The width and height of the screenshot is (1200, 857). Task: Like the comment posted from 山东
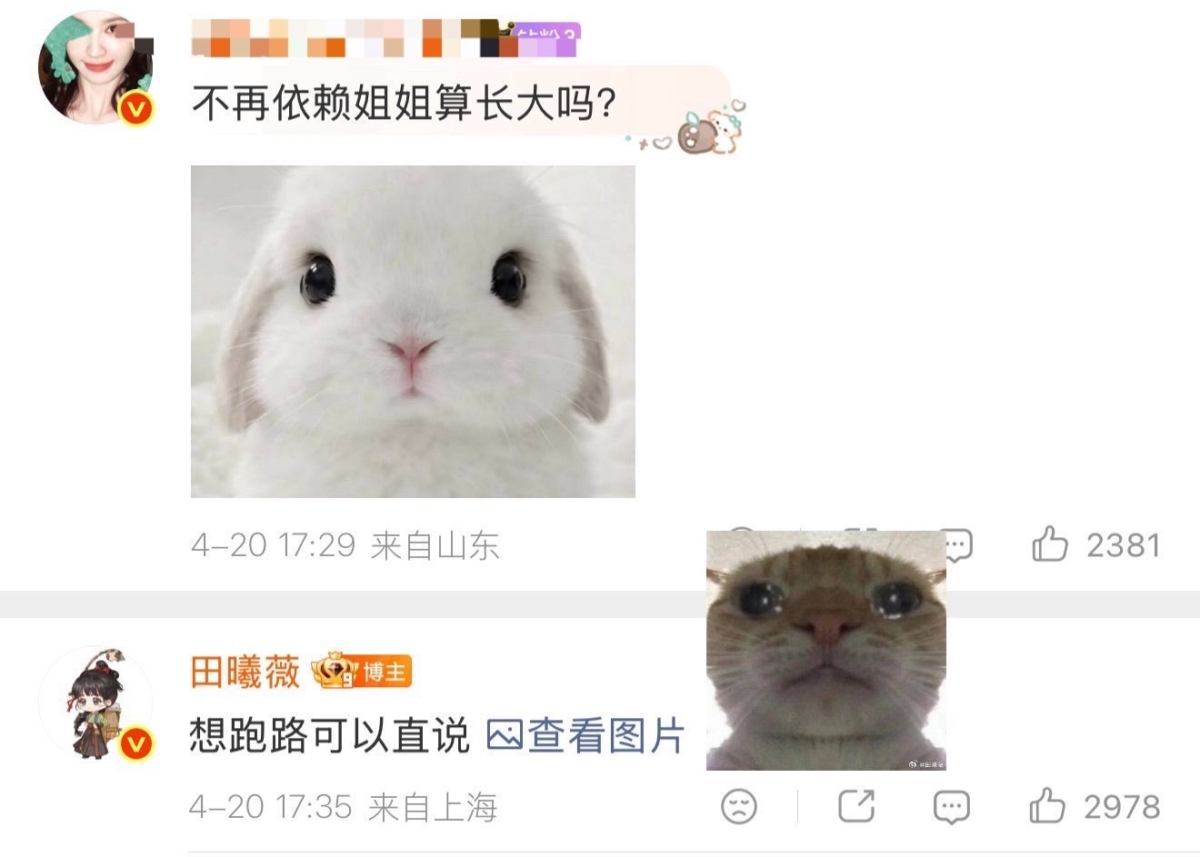point(1050,545)
